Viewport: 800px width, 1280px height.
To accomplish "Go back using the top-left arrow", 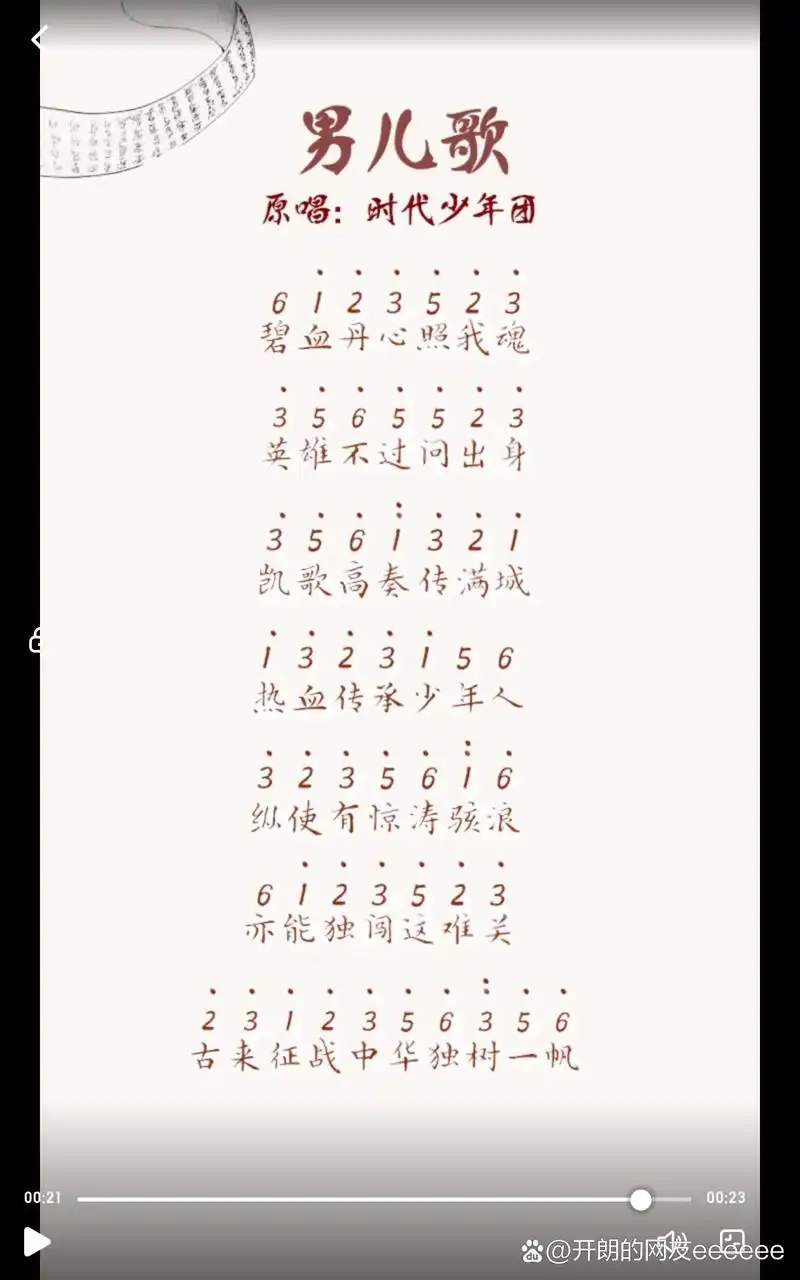I will tap(39, 40).
